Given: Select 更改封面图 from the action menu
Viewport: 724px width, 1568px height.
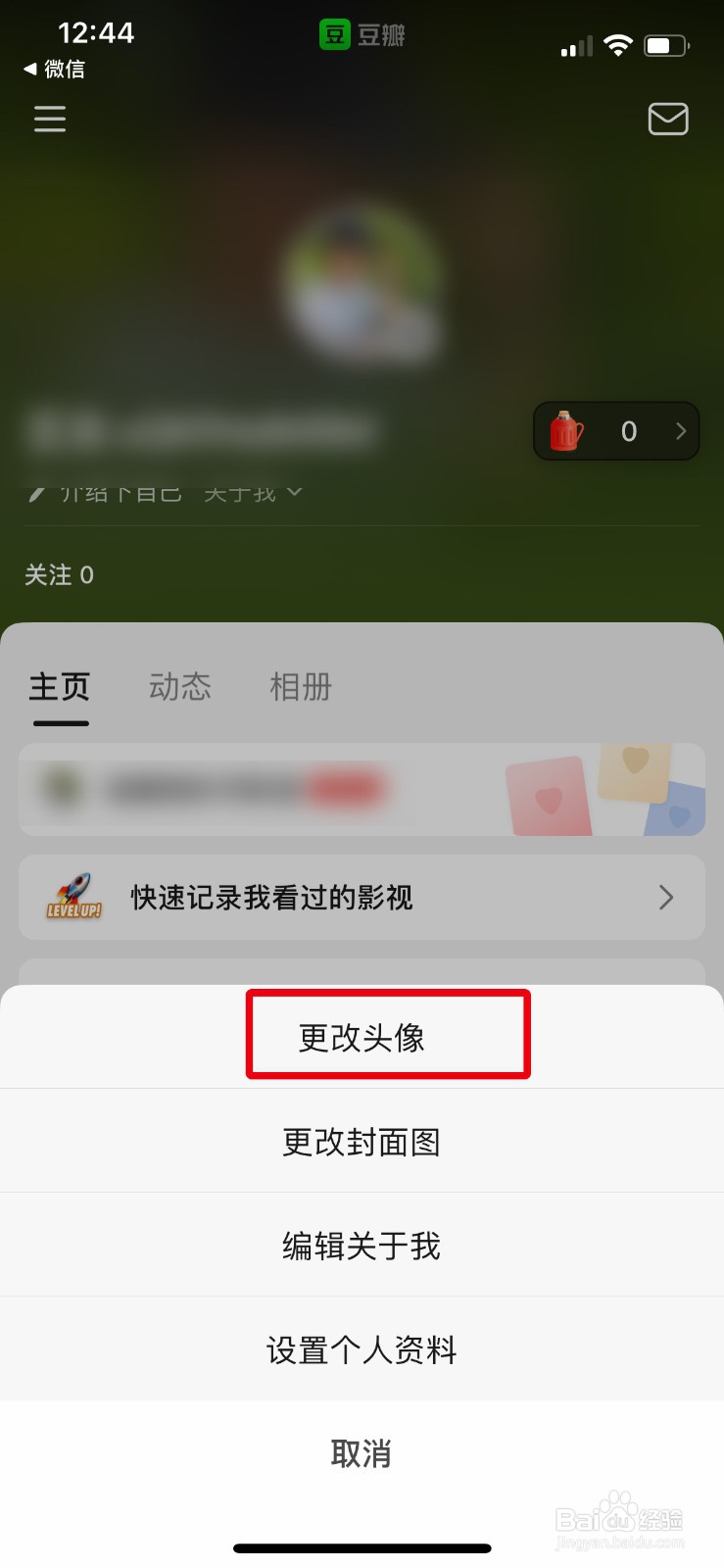Looking at the screenshot, I should point(362,1141).
